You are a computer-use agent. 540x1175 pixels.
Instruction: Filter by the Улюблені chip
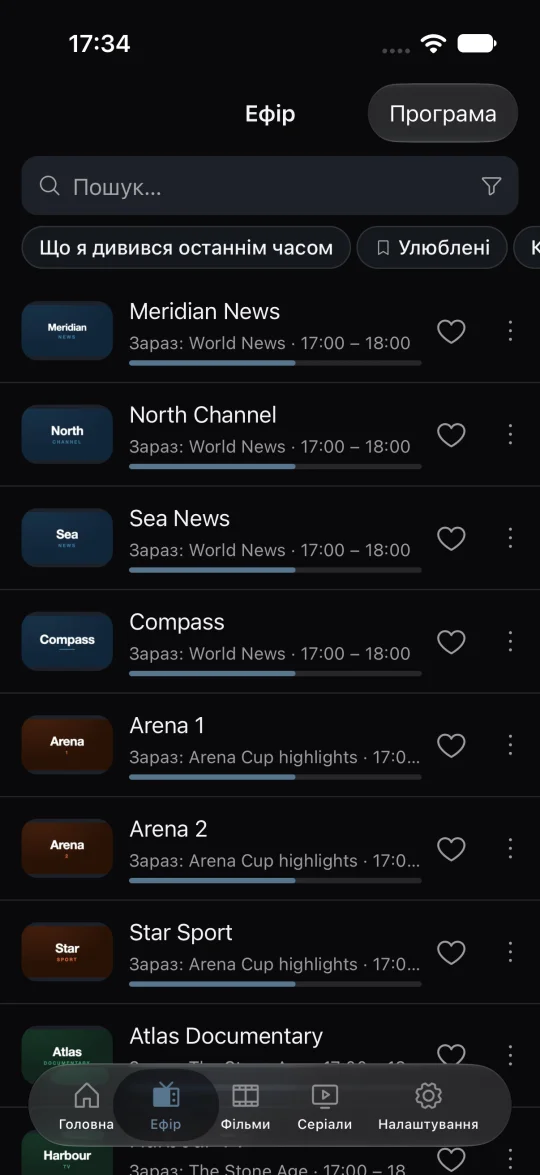tap(432, 247)
